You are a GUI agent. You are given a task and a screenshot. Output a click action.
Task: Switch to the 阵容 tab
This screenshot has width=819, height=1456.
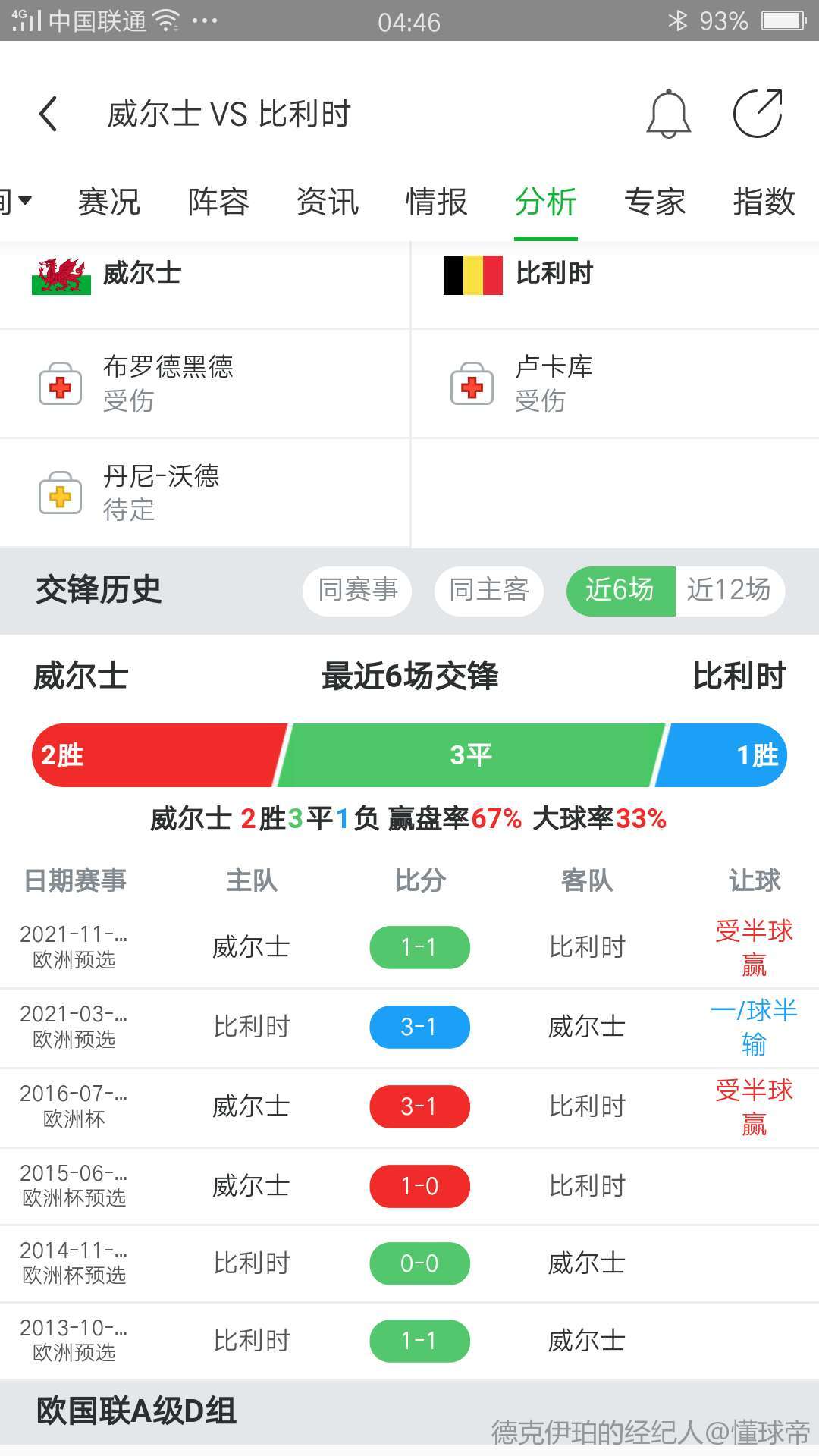pyautogui.click(x=218, y=202)
